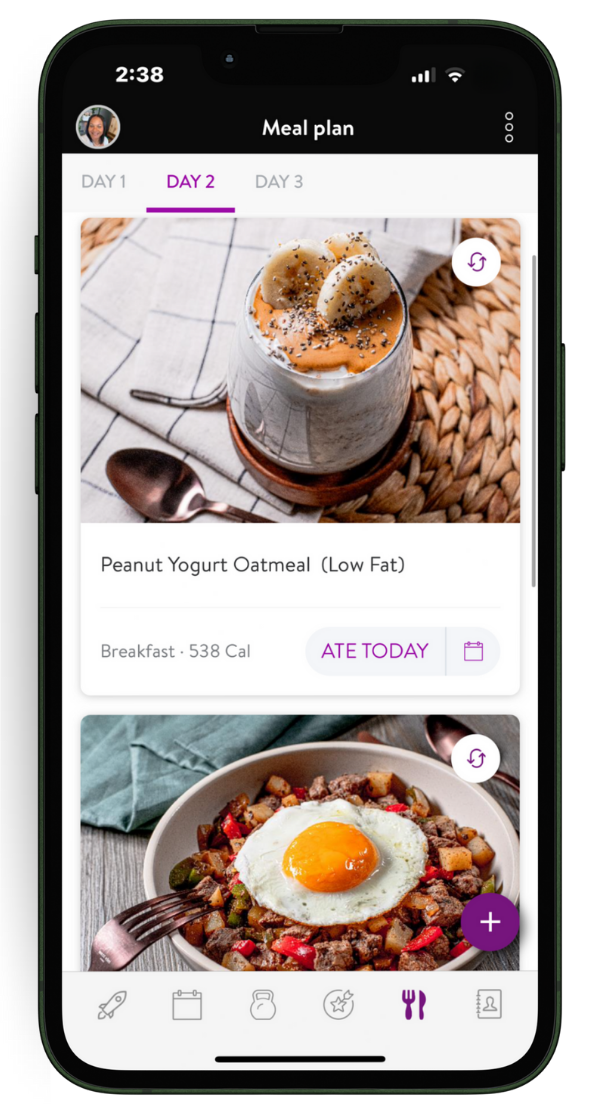This screenshot has height=1114, width=600.
Task: Mark breakfast as ATE TODAY
Action: click(x=375, y=651)
